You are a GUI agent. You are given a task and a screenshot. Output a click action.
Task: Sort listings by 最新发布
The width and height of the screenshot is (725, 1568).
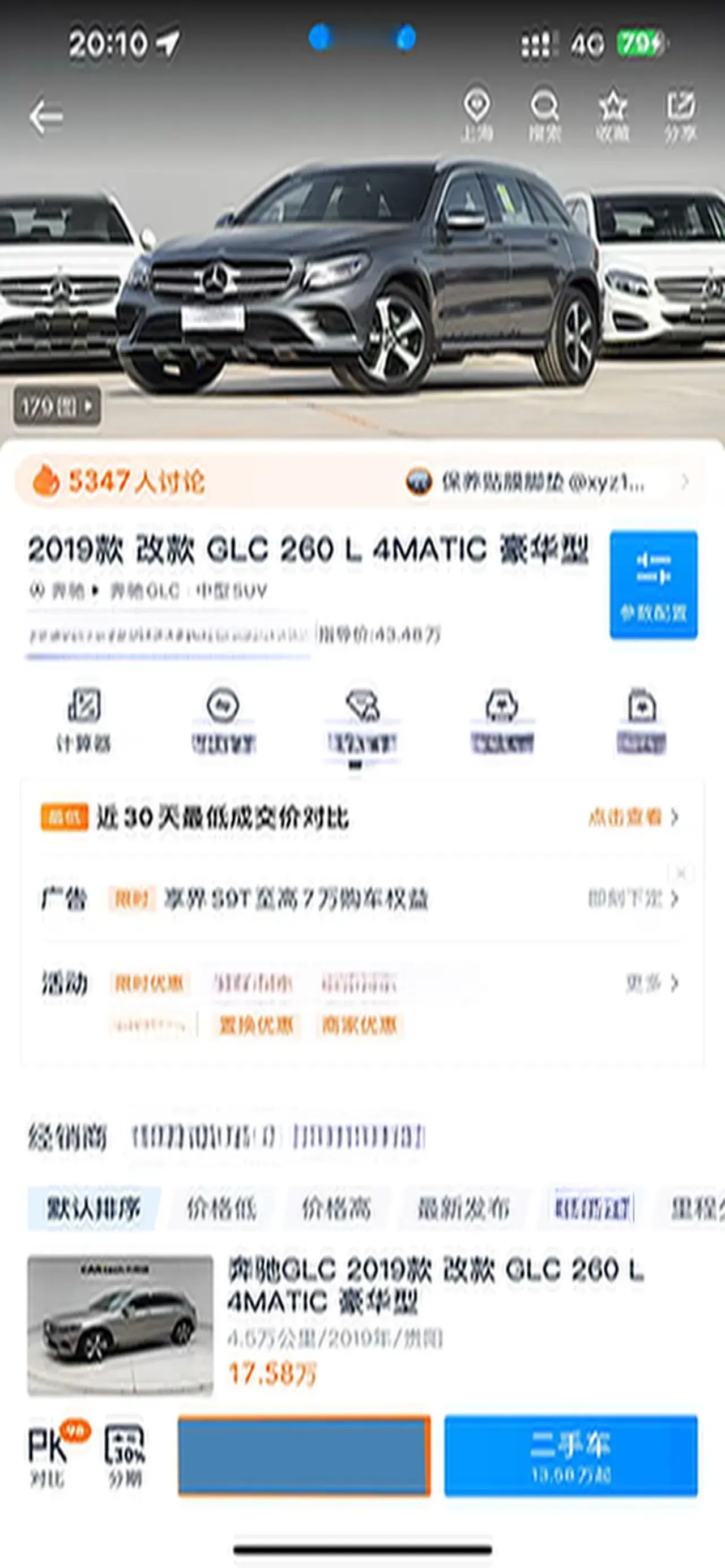point(463,1208)
